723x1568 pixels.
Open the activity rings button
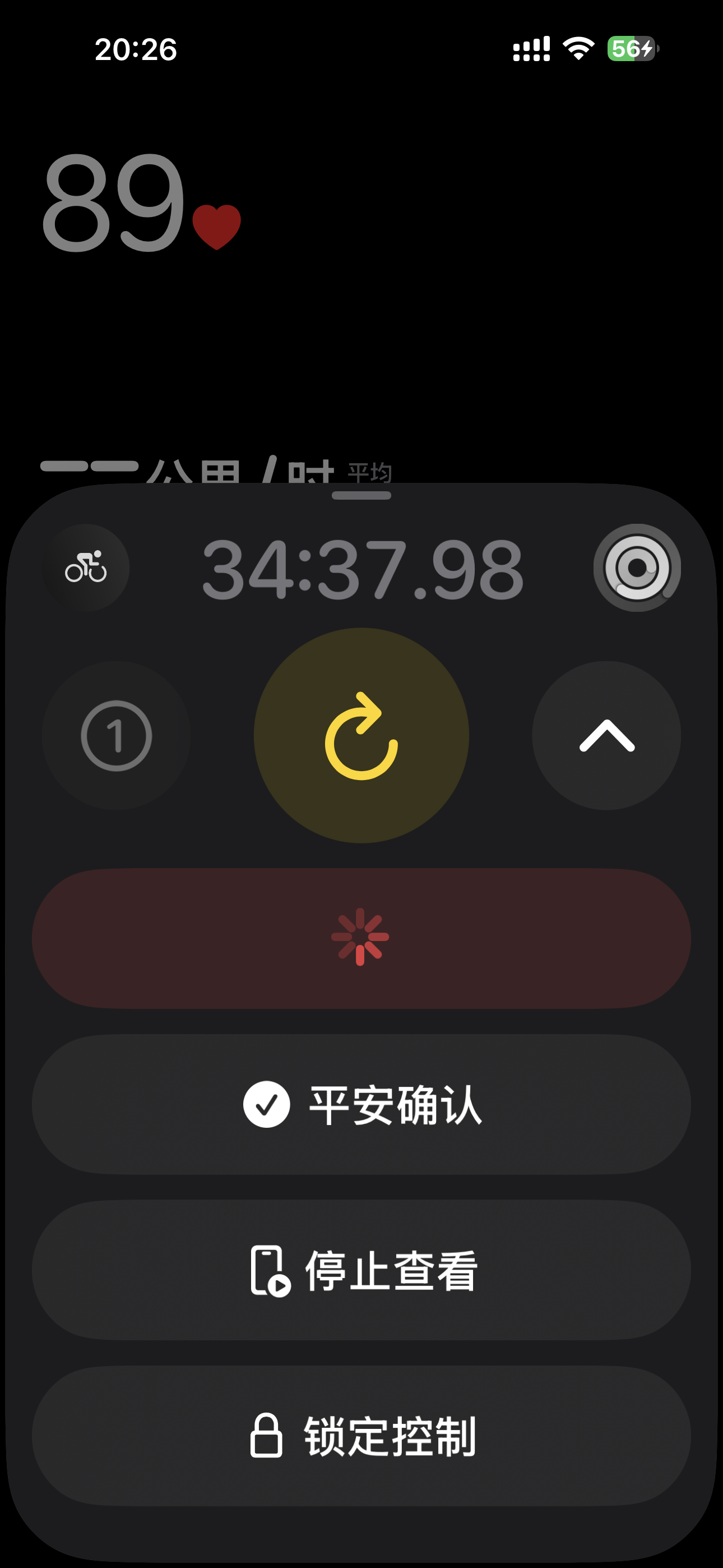(637, 568)
